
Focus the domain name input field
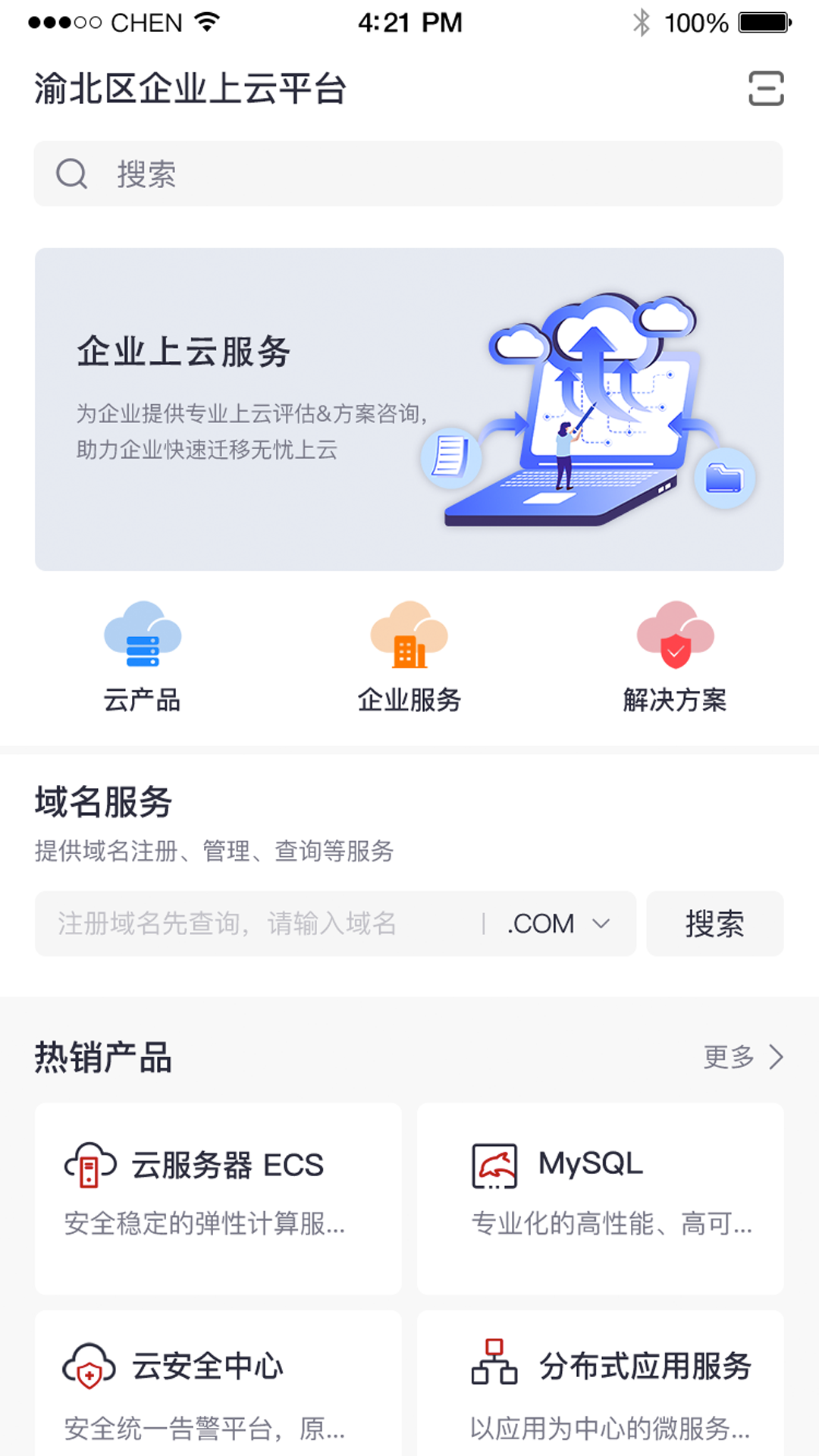258,924
